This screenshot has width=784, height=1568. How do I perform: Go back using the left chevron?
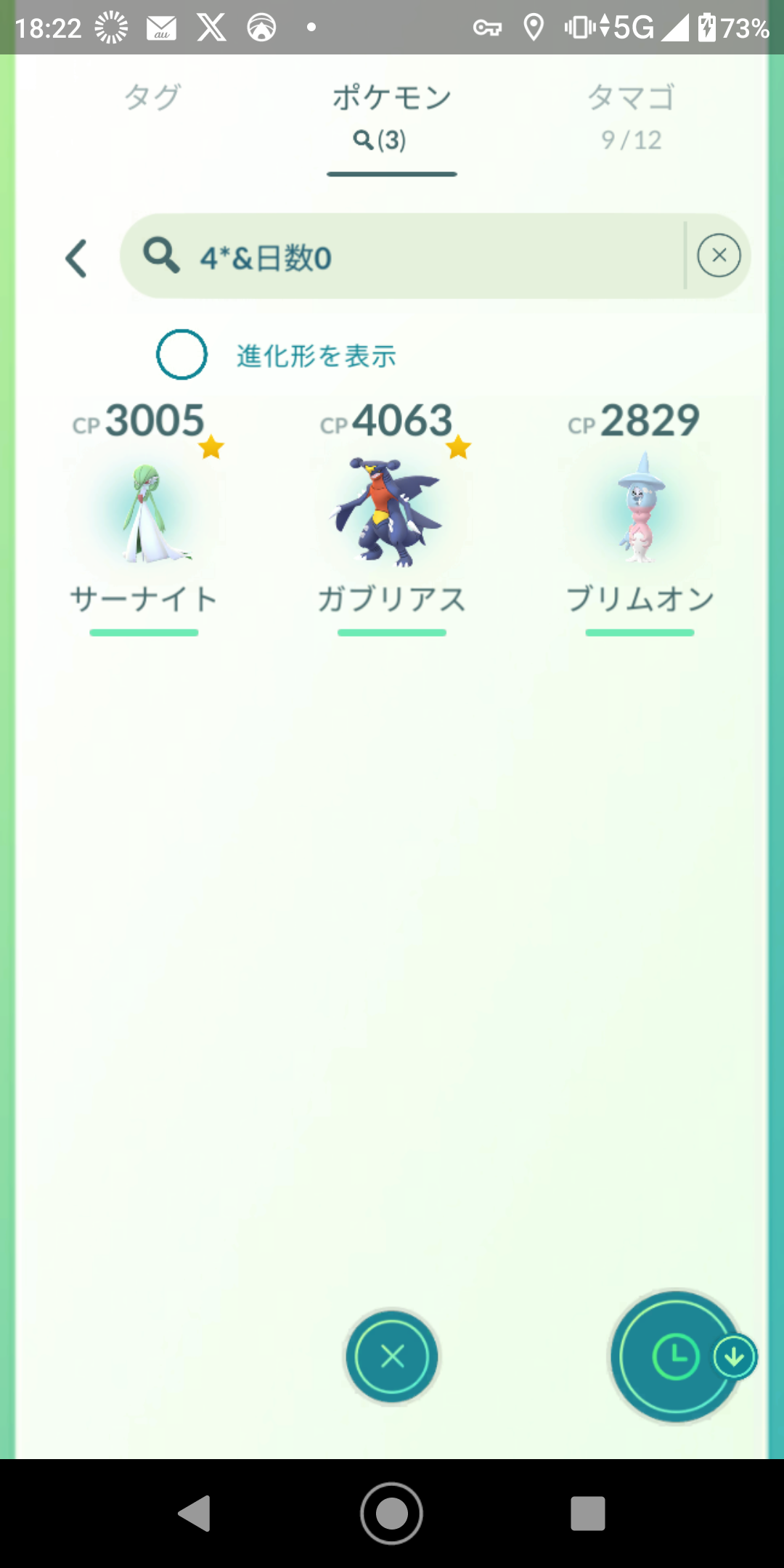[x=77, y=258]
